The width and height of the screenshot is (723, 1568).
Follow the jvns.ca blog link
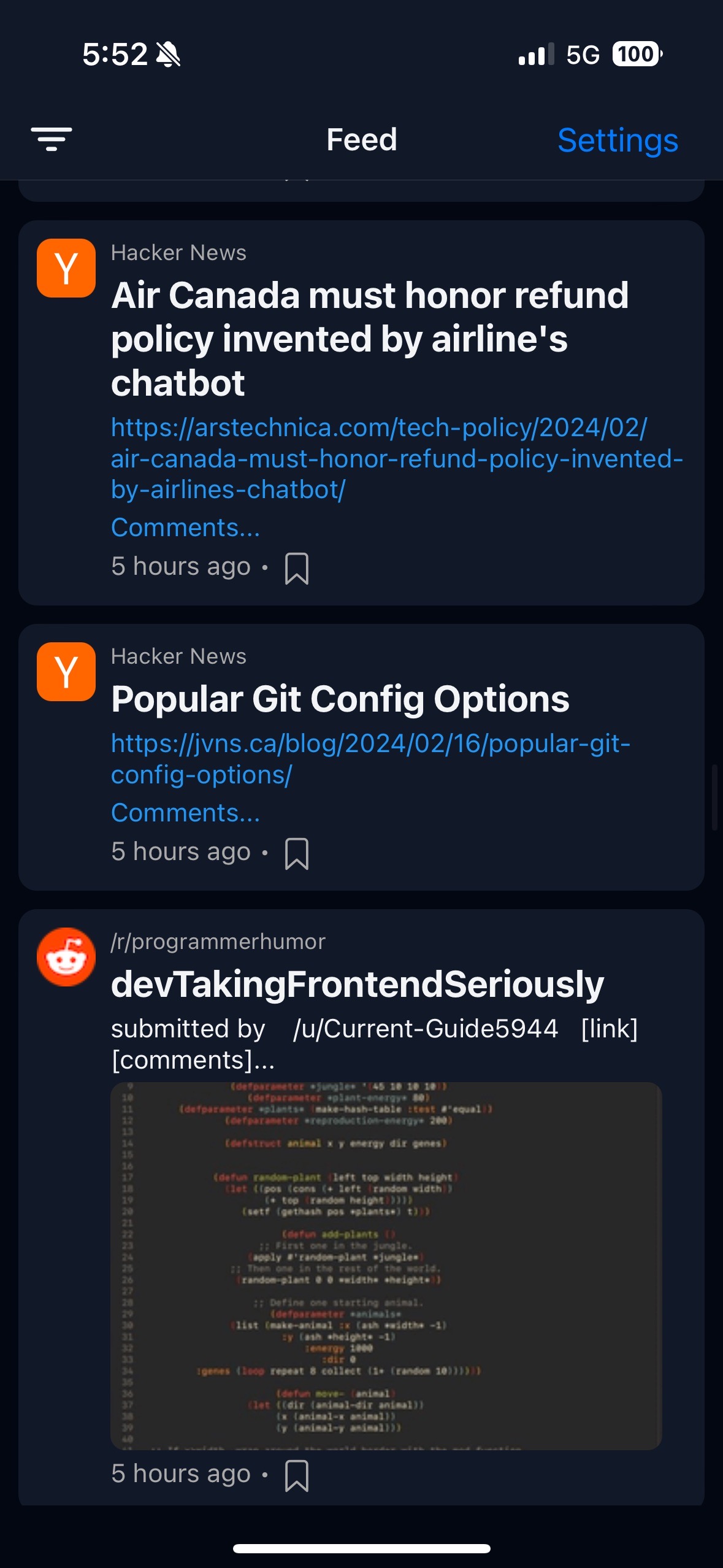pos(370,759)
